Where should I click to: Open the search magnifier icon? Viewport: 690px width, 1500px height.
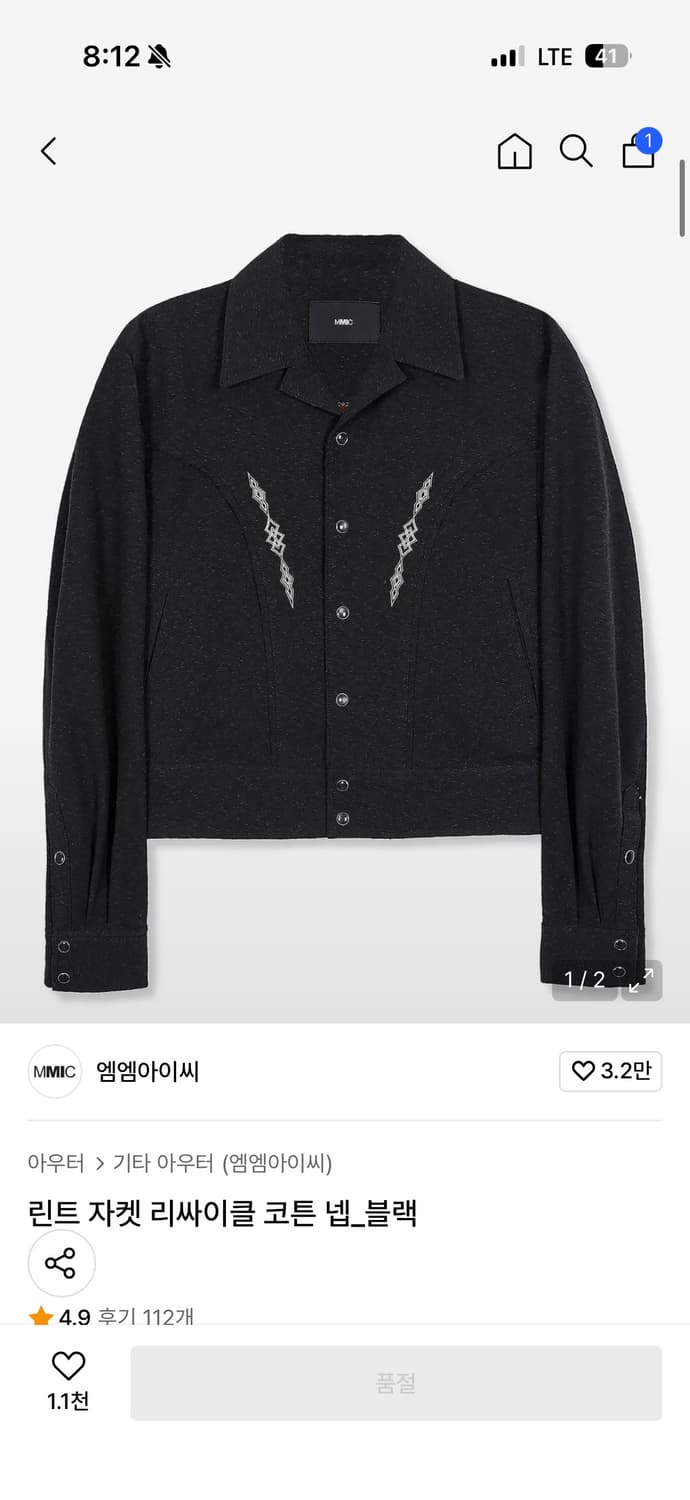(576, 151)
